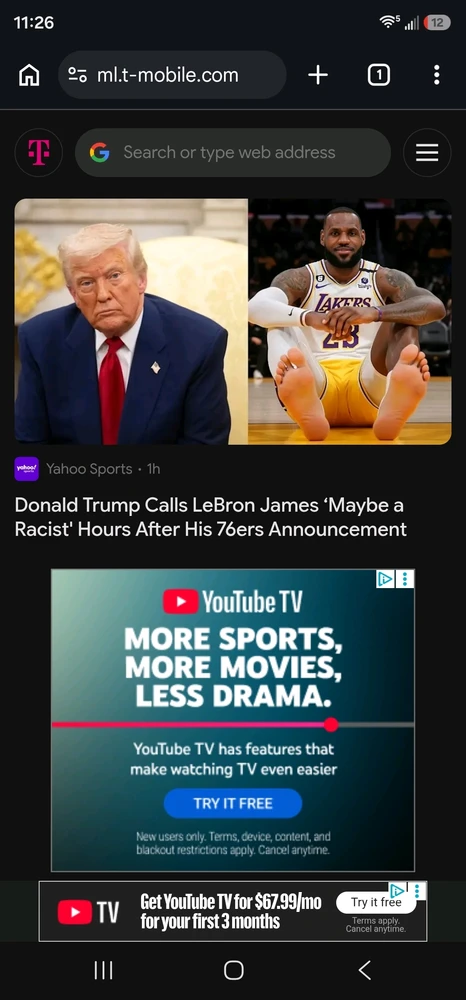Image resolution: width=466 pixels, height=1000 pixels.
Task: Tap TRY IT FREE in the YouTube TV ad
Action: pos(233,804)
